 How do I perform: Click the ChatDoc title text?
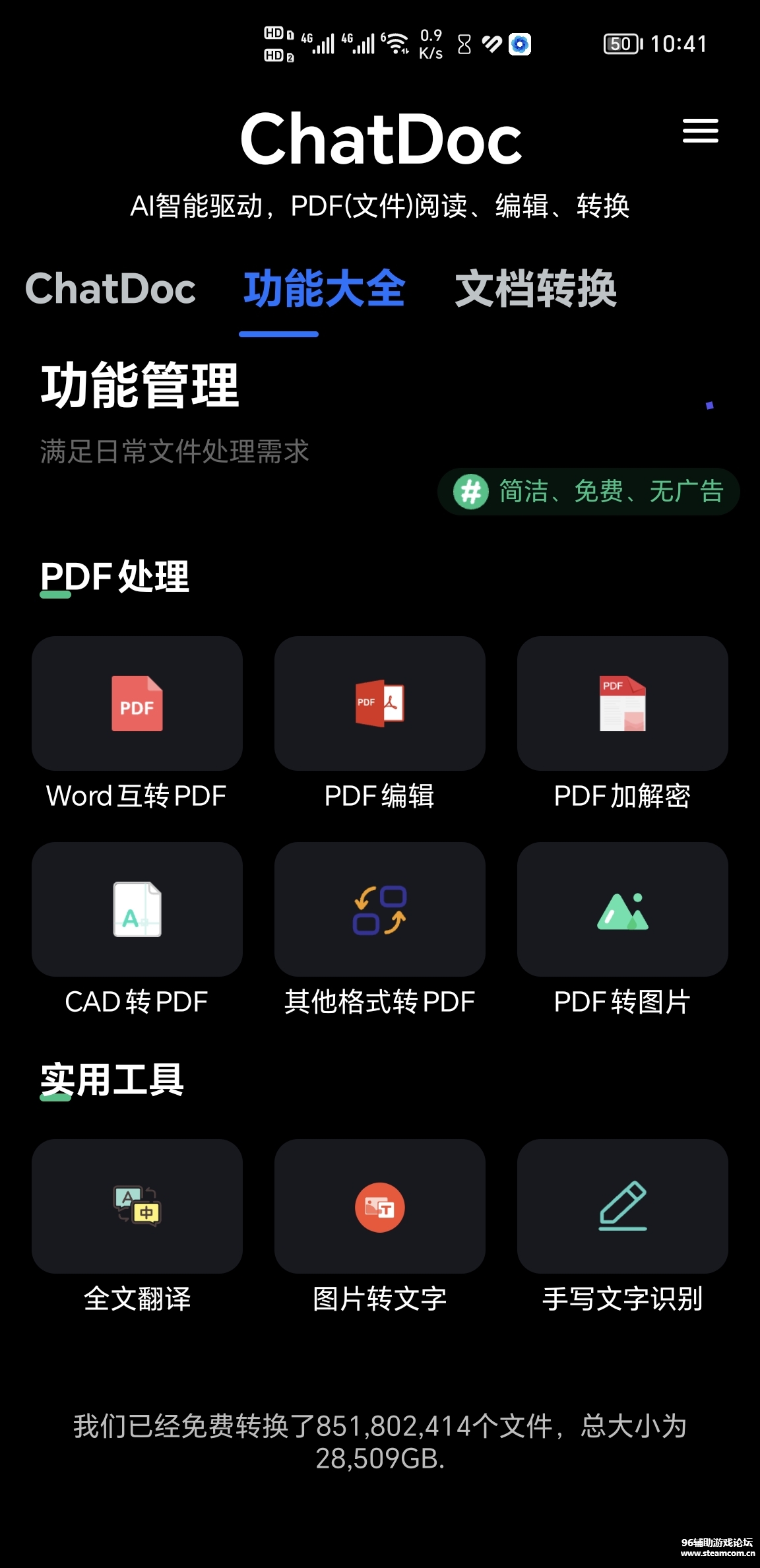[380, 140]
